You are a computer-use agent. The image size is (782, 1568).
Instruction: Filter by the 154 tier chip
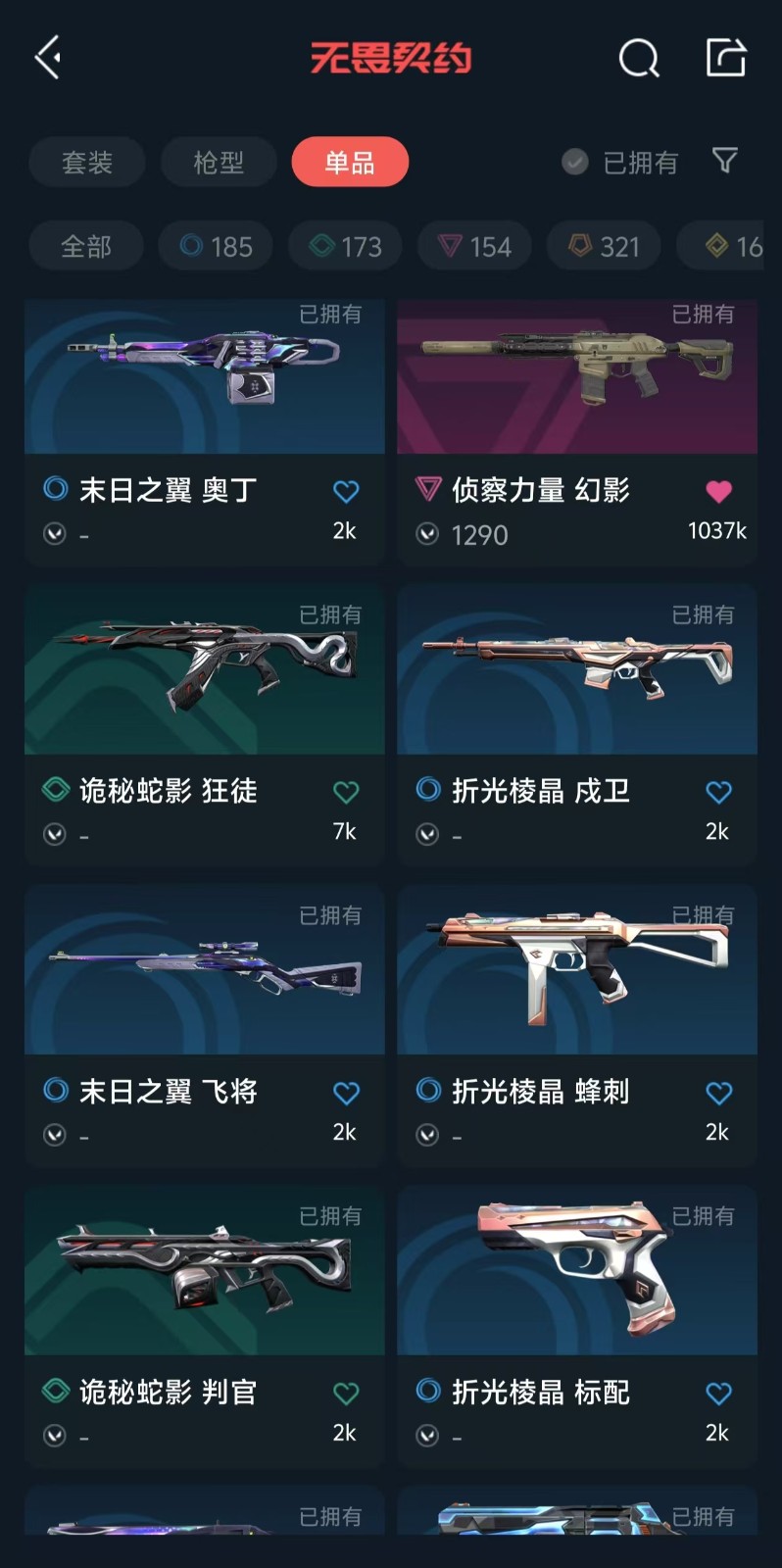pos(474,246)
